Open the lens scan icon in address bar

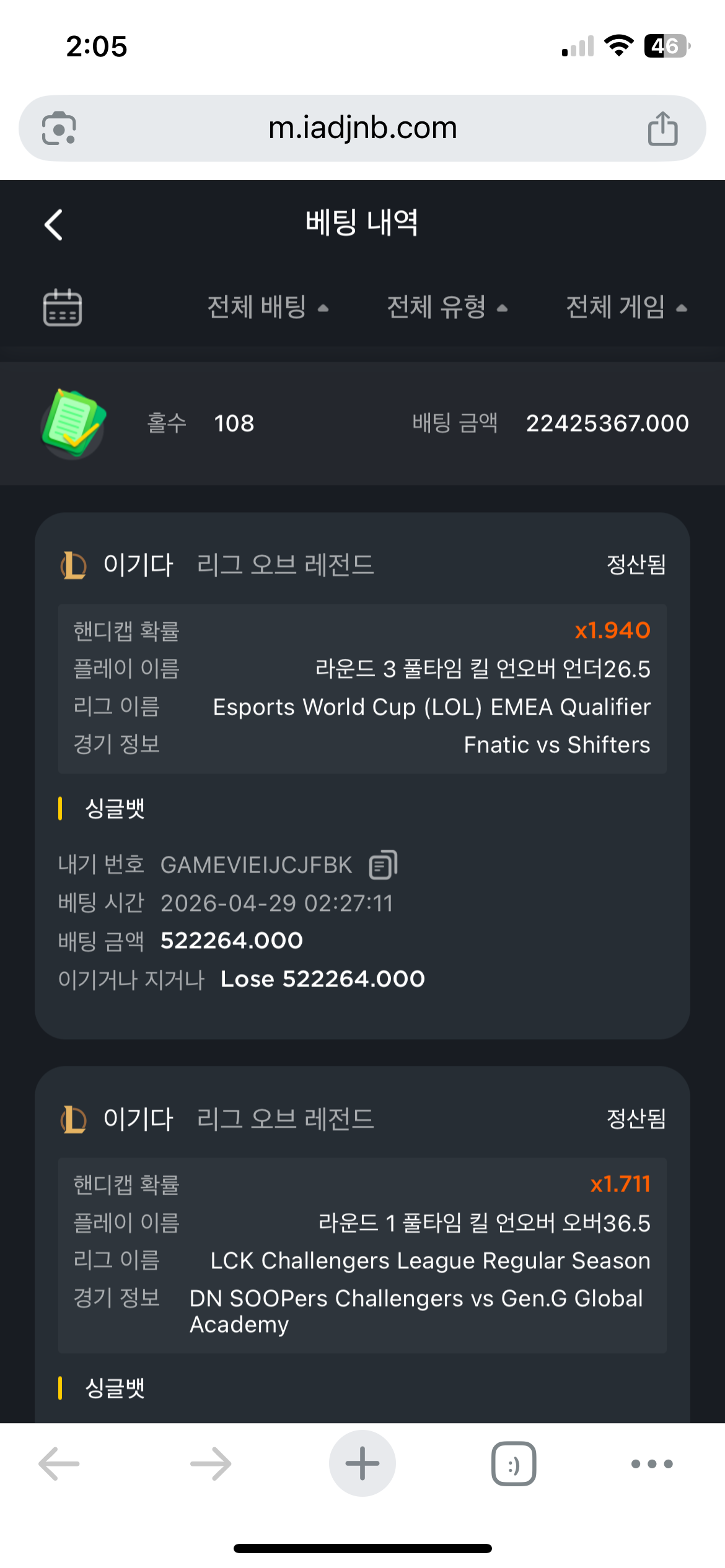(59, 128)
